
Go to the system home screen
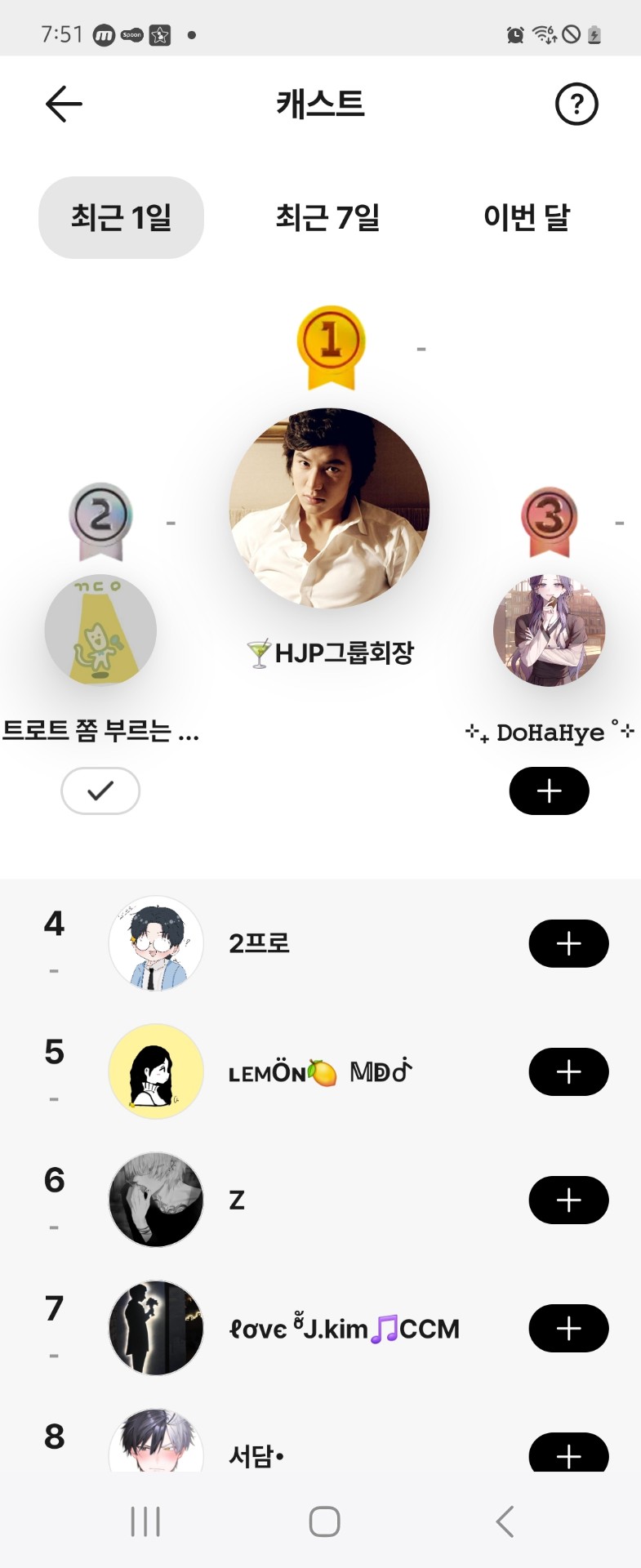pyautogui.click(x=324, y=1521)
